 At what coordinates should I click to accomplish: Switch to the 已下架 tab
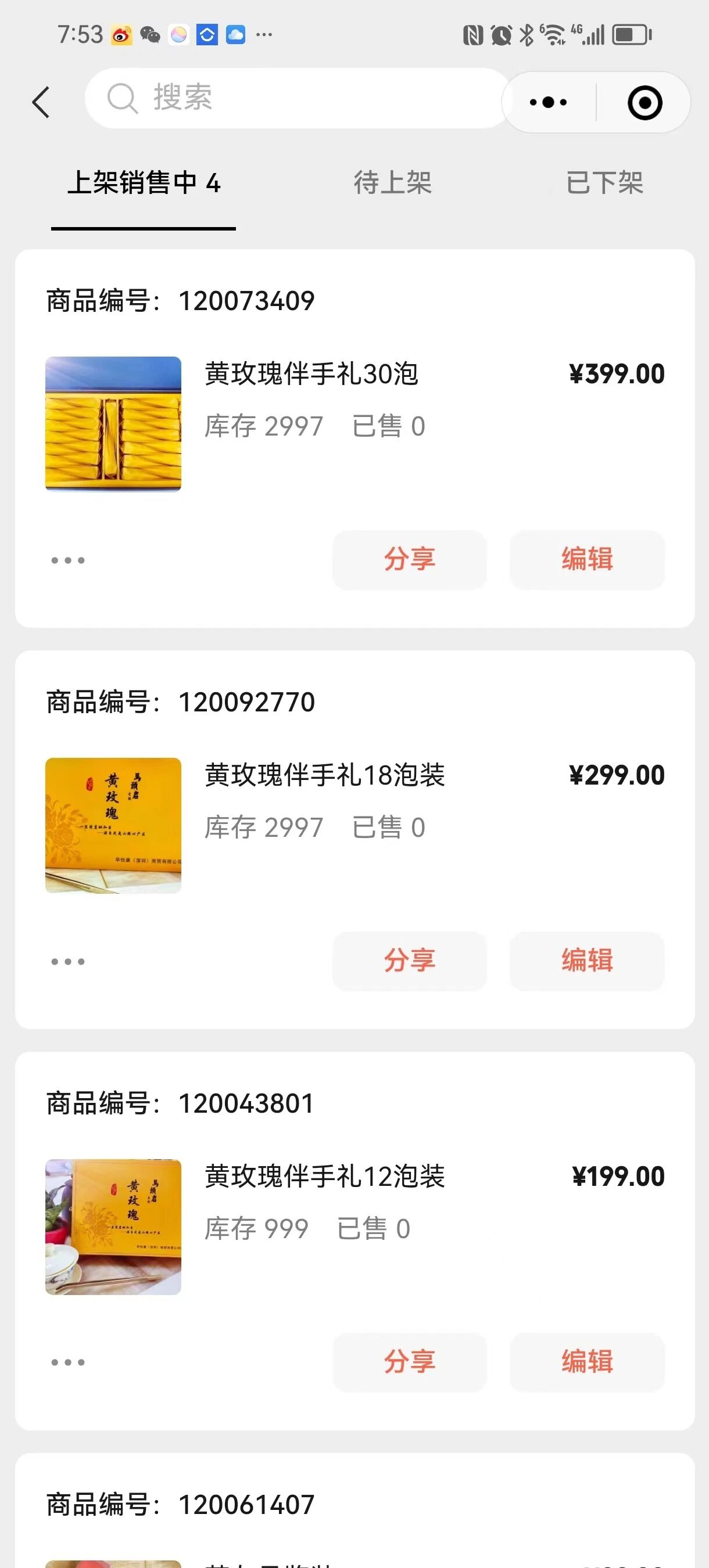(x=605, y=182)
